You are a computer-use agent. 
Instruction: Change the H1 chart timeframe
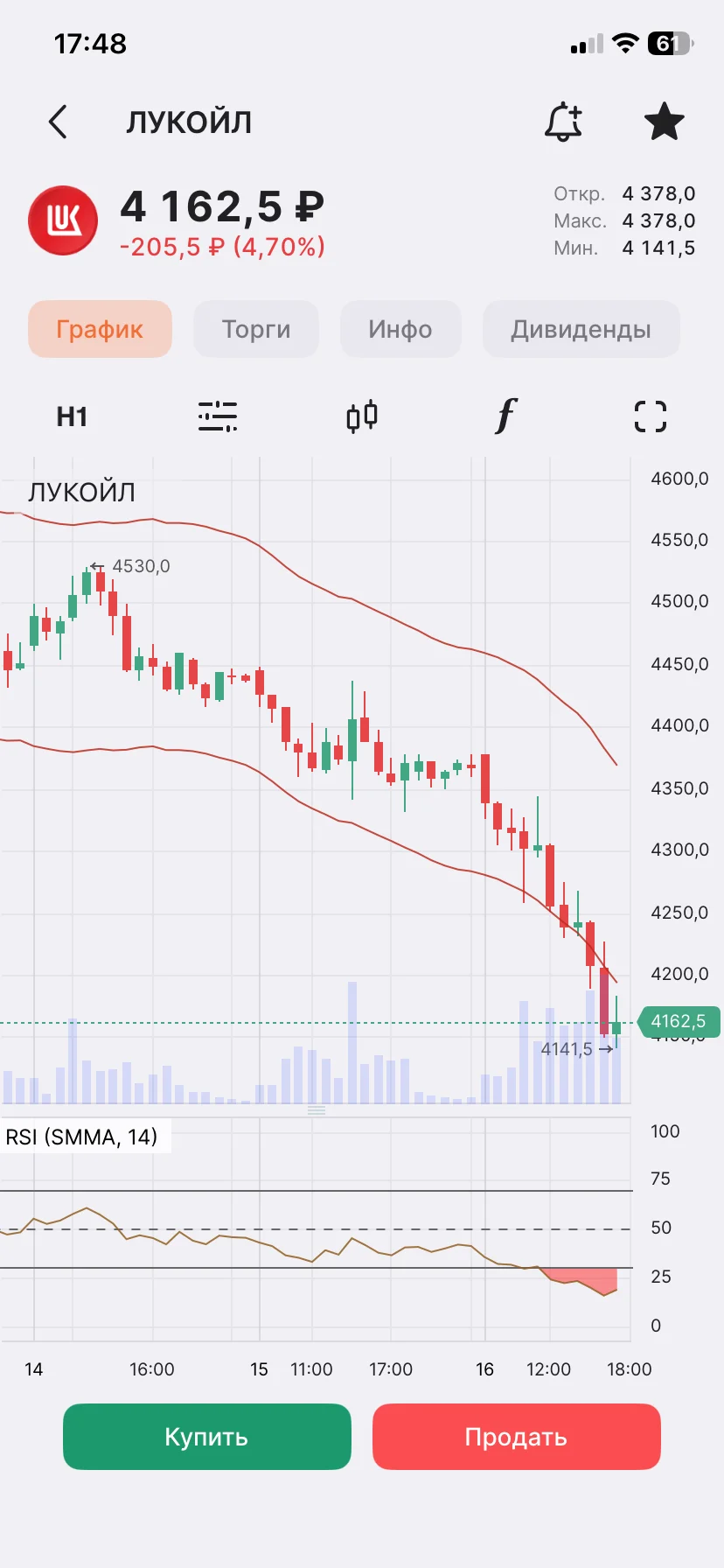(72, 416)
